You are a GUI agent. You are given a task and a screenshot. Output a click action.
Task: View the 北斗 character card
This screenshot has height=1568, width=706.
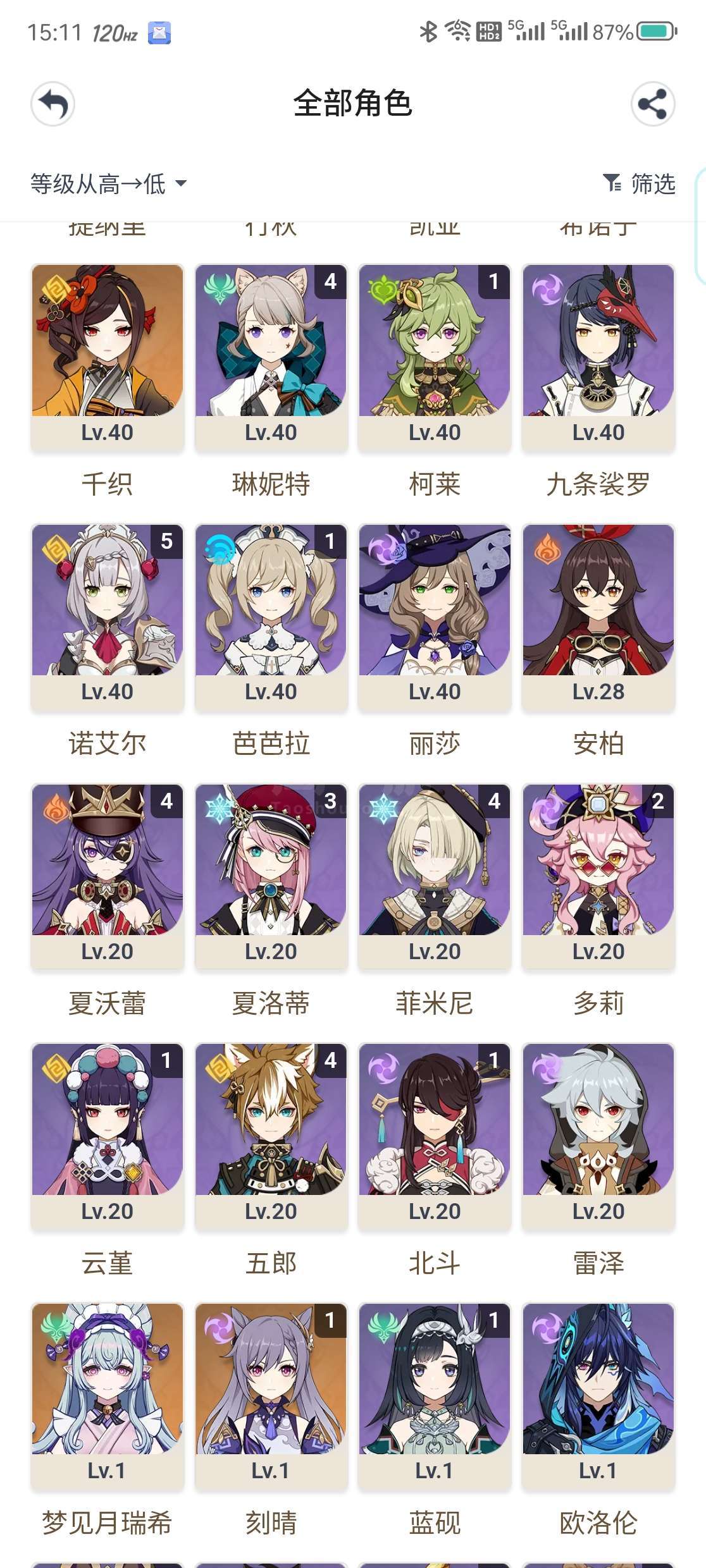[x=435, y=1137]
